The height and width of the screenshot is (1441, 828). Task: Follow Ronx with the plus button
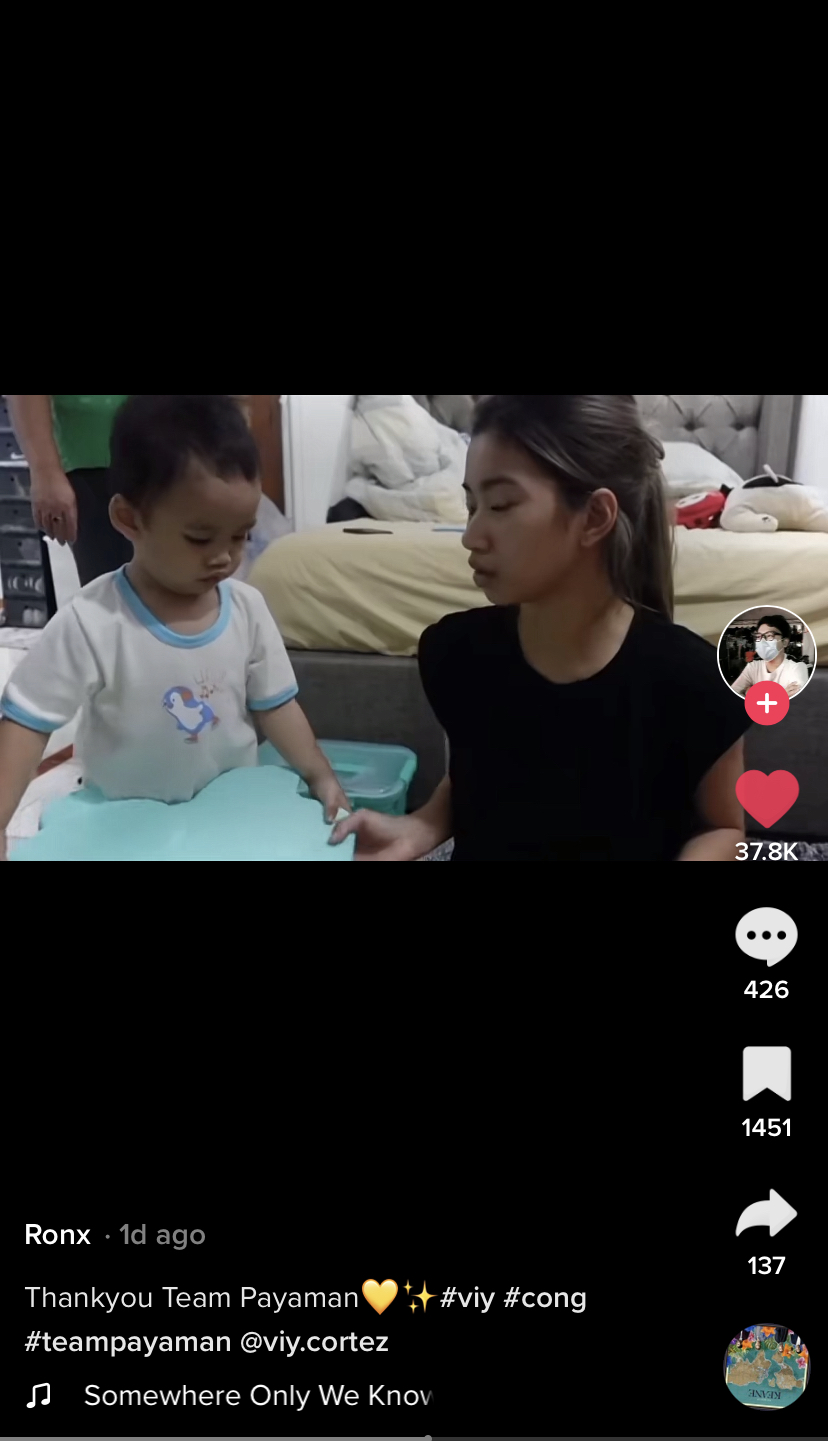coord(767,704)
